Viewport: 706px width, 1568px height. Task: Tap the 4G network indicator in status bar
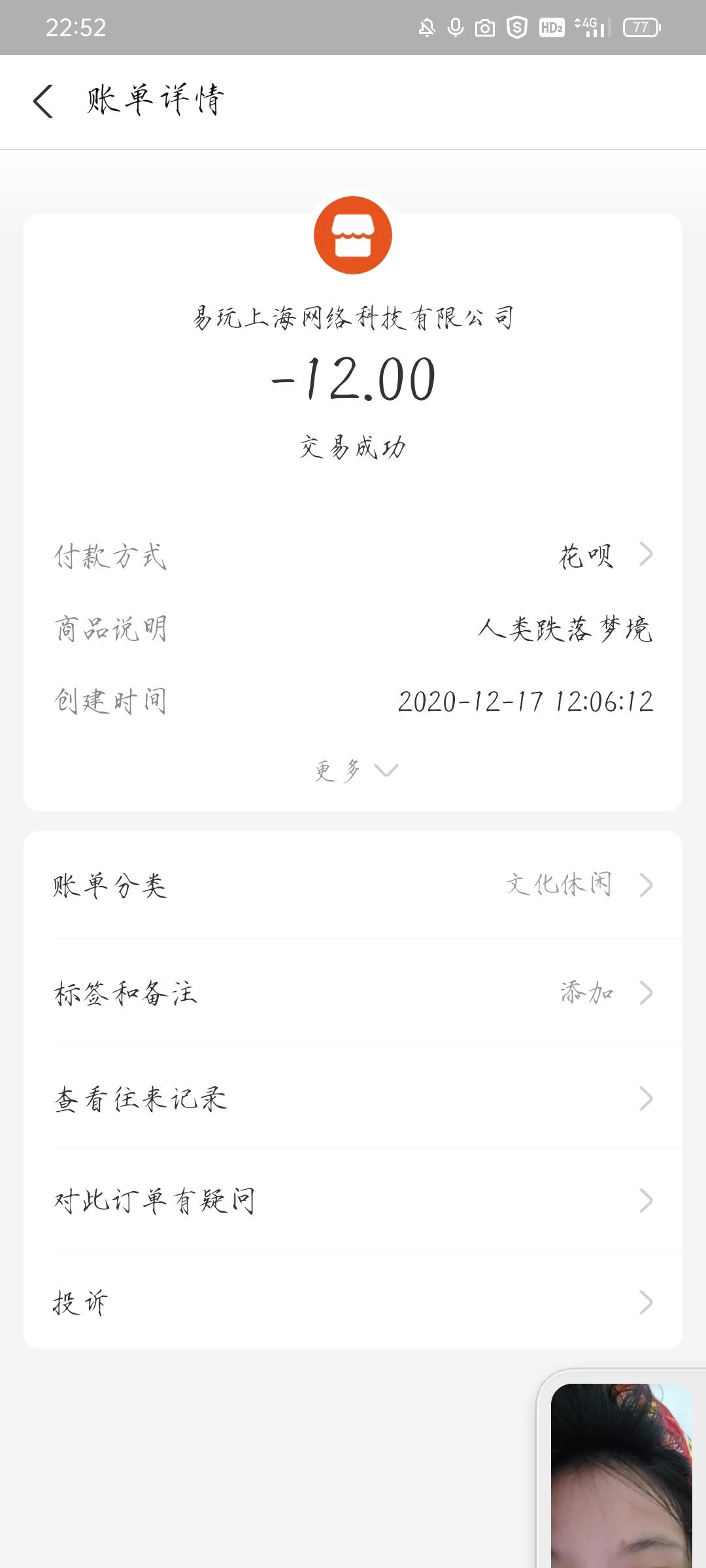coord(587,27)
